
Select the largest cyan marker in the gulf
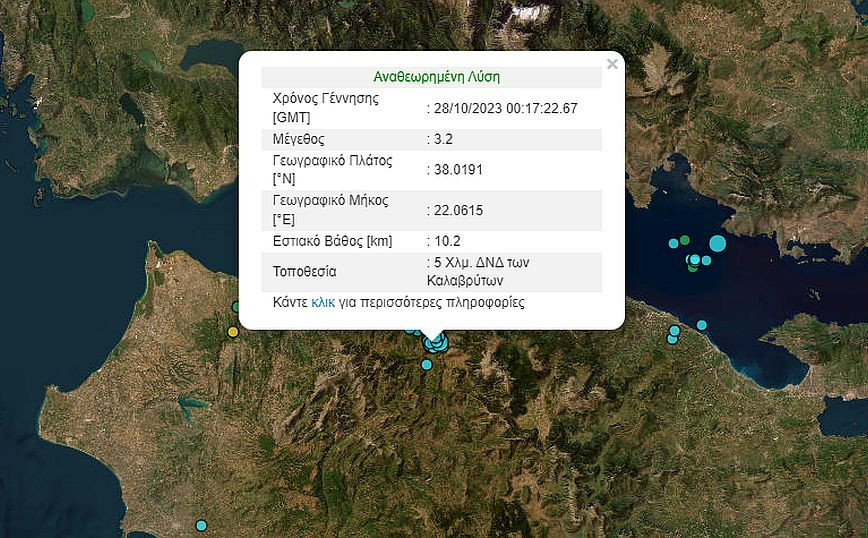click(x=717, y=243)
